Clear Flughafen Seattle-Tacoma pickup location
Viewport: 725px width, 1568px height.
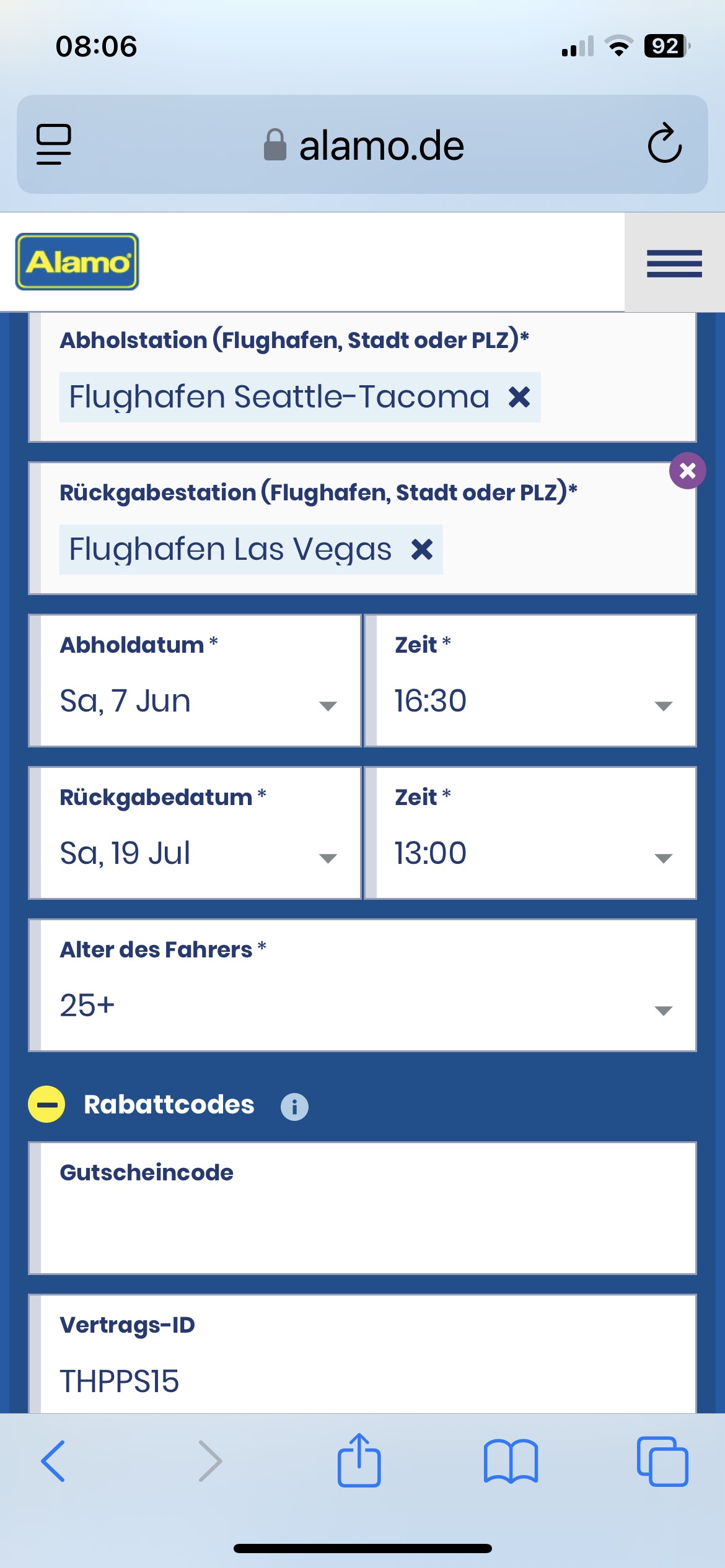click(519, 397)
